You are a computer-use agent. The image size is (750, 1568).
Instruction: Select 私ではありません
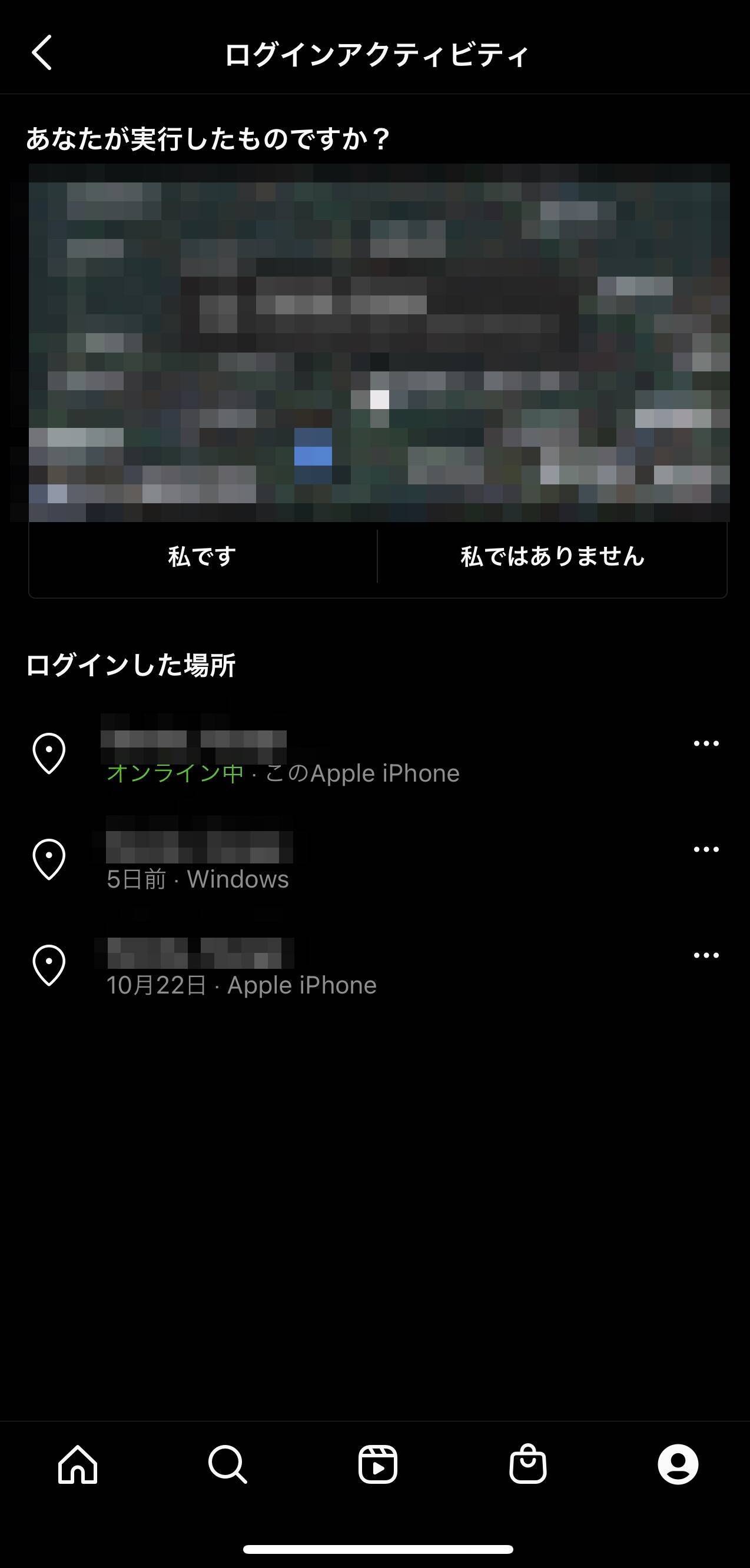click(x=552, y=556)
